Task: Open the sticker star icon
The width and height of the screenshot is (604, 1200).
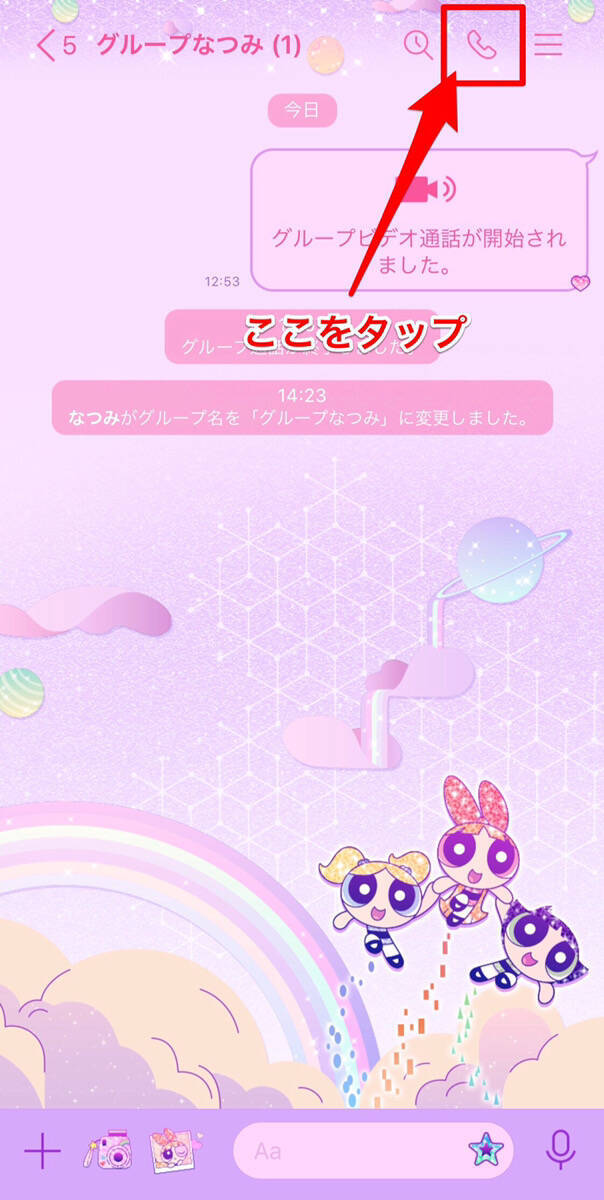Action: pos(486,1151)
